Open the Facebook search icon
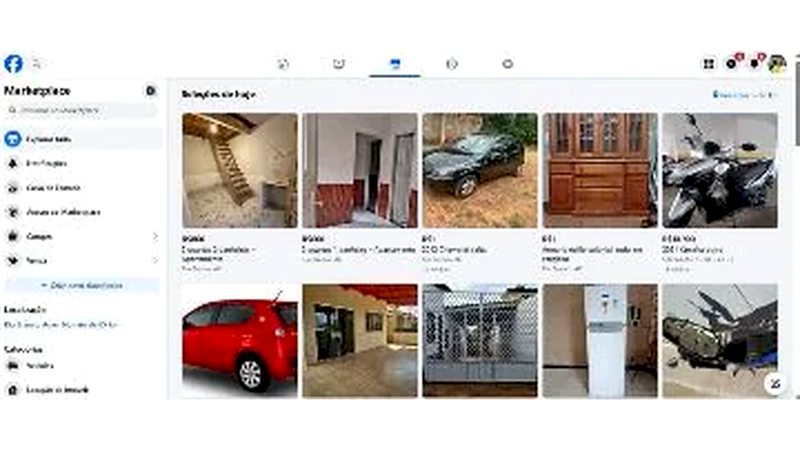Screen dimensions: 800x450 (38, 64)
